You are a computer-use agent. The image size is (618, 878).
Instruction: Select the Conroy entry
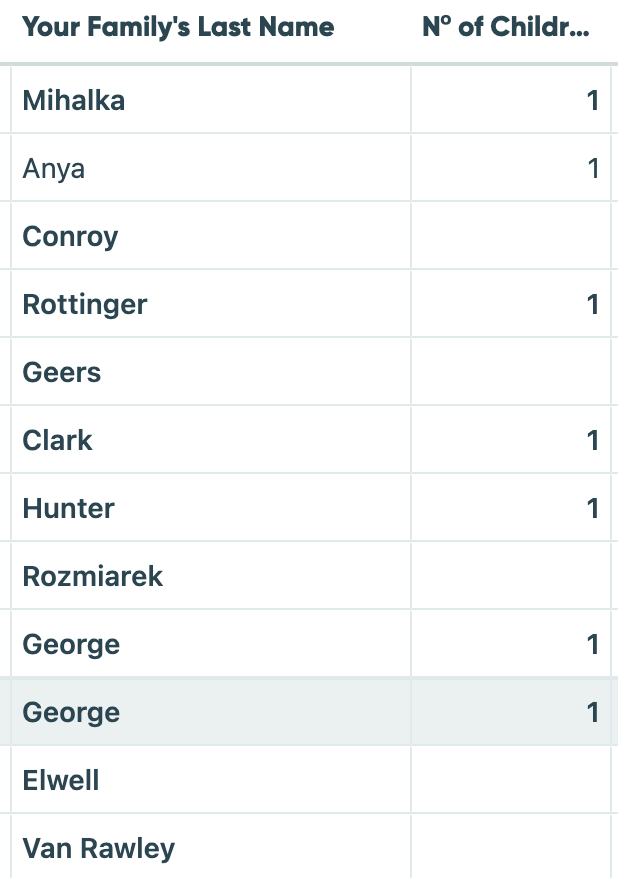pos(70,237)
